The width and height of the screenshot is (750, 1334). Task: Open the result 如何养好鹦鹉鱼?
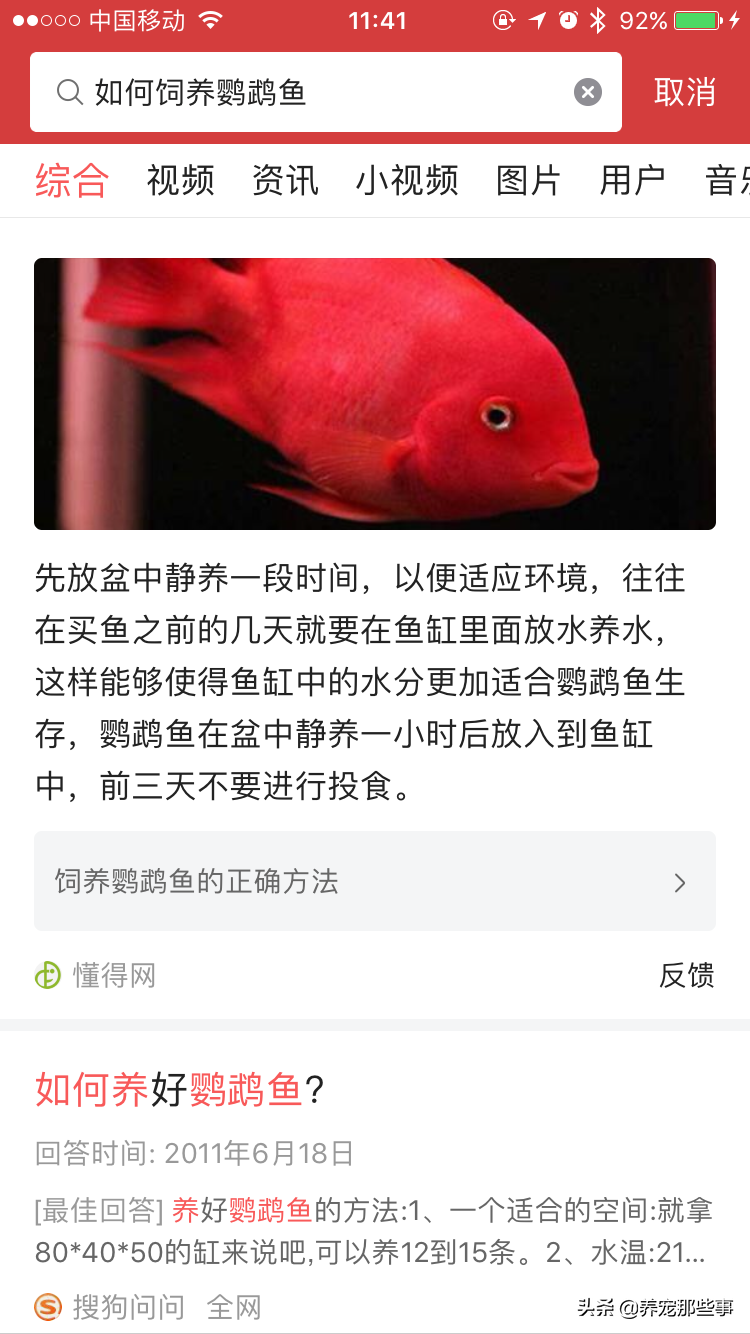[180, 1089]
